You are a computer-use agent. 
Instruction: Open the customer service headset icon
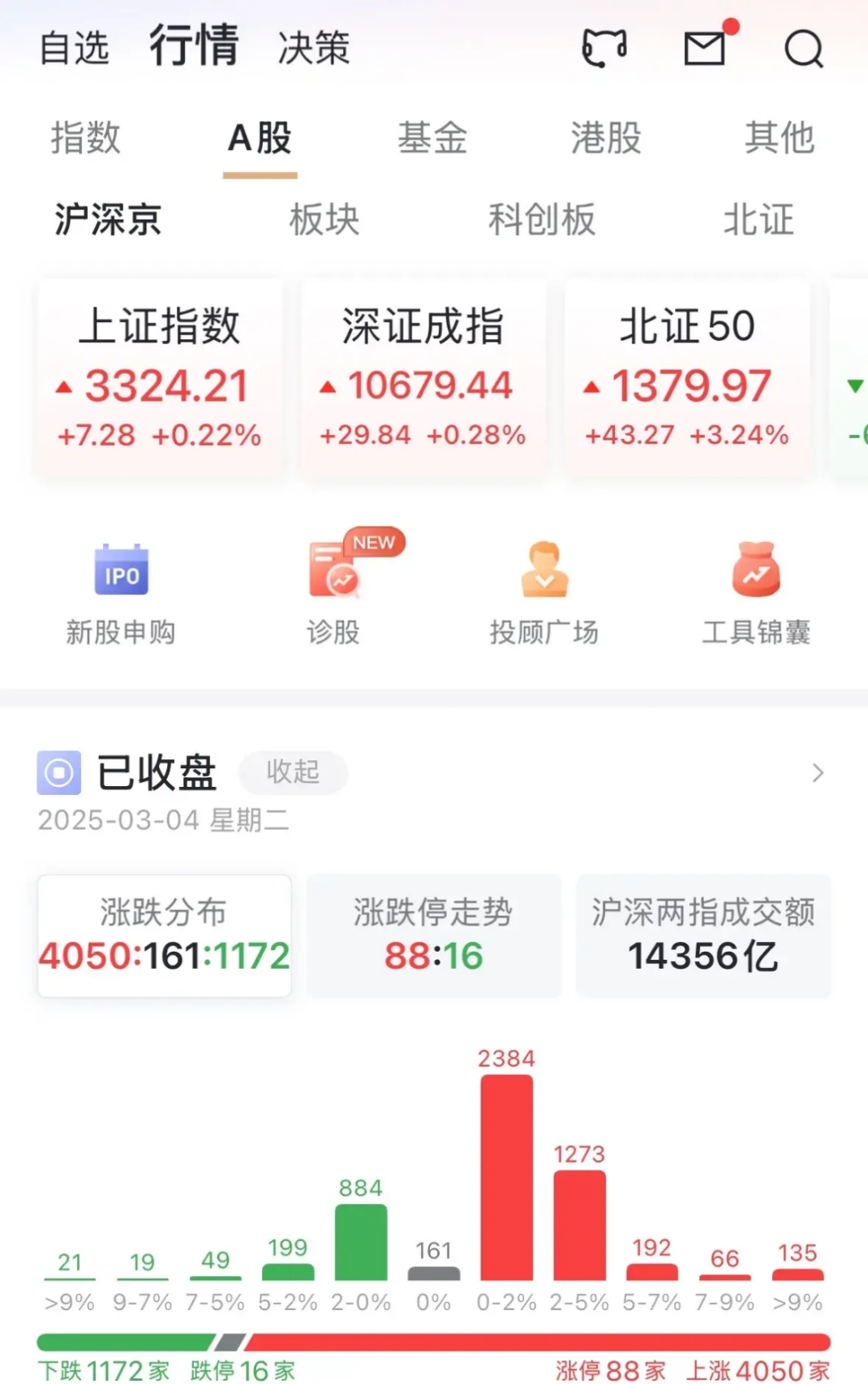[604, 49]
